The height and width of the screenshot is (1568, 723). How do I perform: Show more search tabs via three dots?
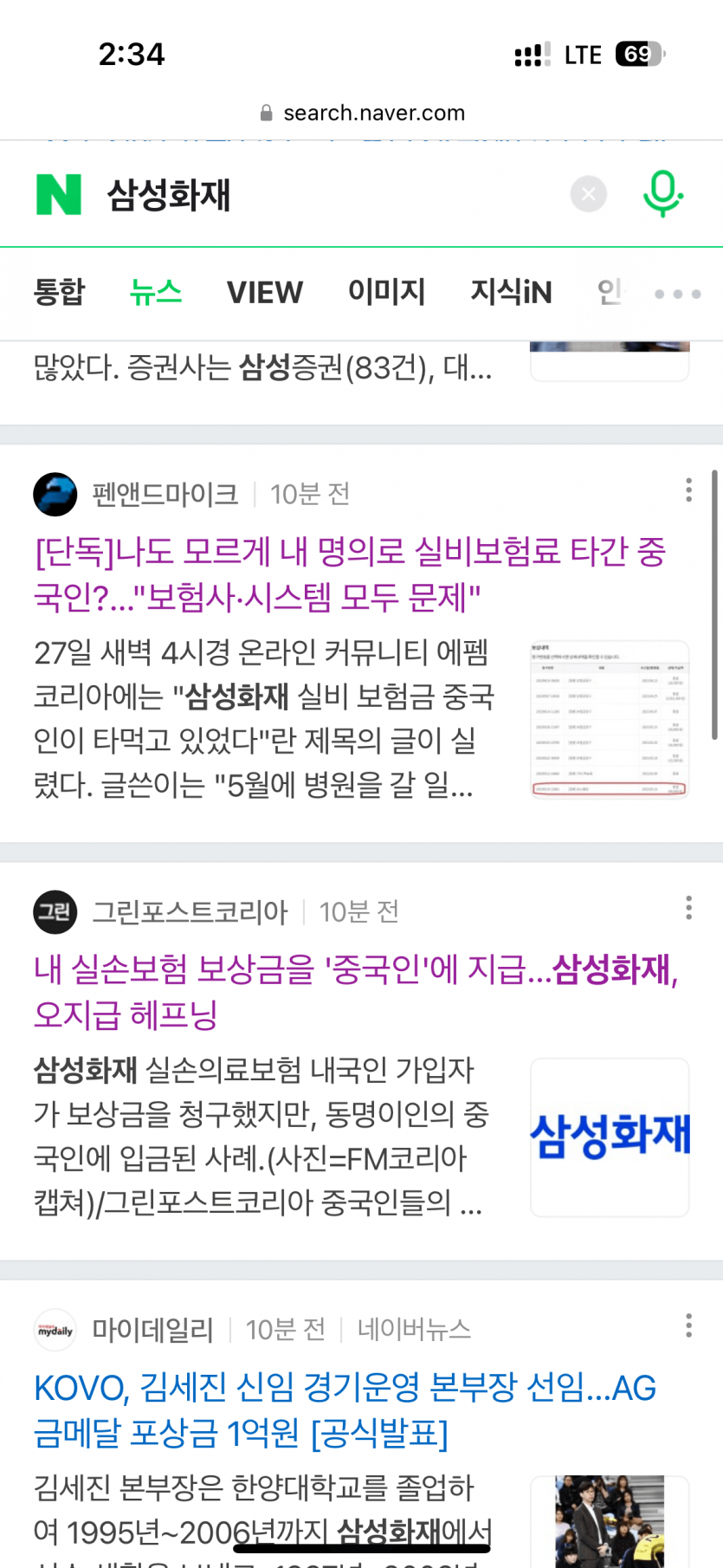click(677, 295)
